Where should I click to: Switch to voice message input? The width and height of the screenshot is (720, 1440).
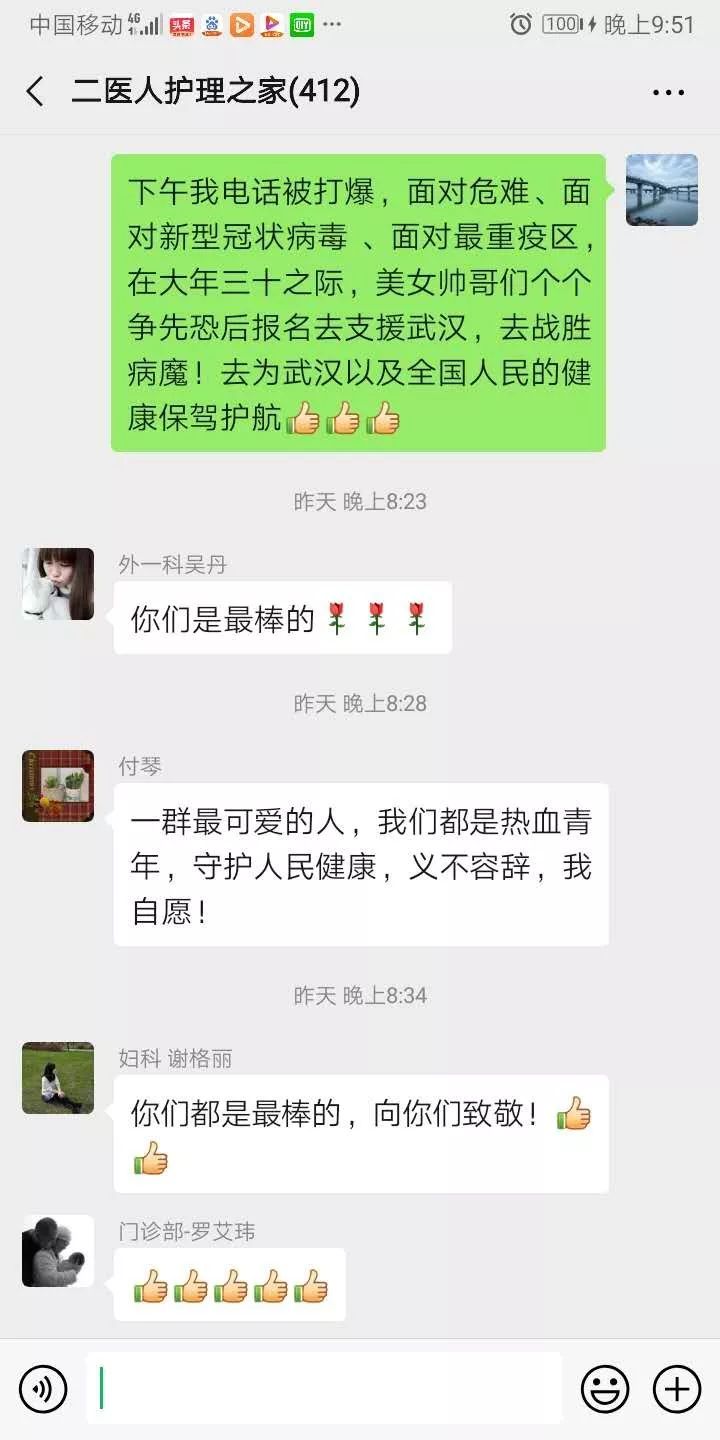point(43,1389)
